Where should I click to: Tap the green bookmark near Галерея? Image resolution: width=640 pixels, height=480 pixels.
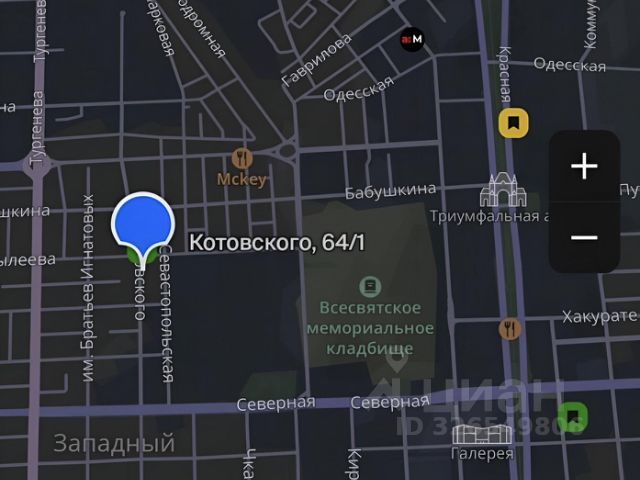573,415
